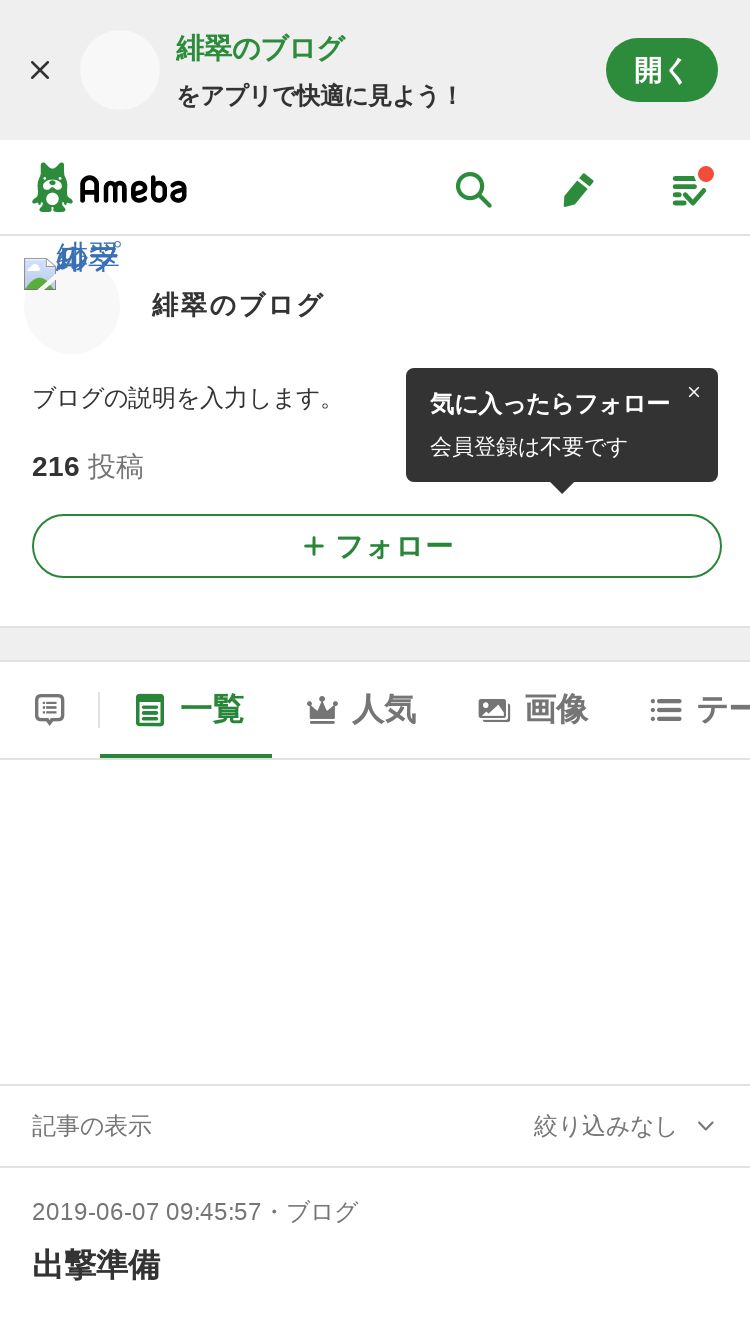Open the Ameba home logo
Viewport: 750px width, 1334px height.
(110, 187)
